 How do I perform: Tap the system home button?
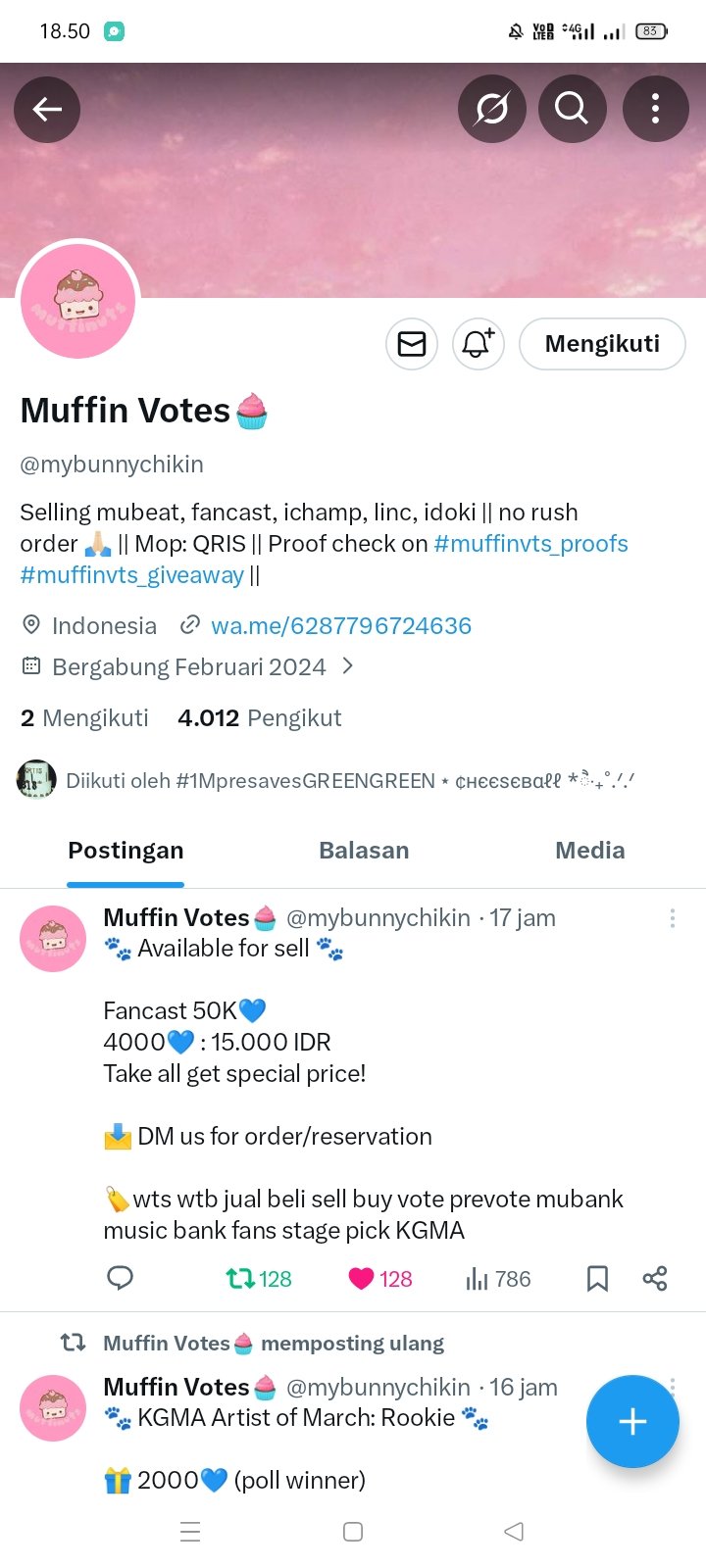click(353, 1532)
